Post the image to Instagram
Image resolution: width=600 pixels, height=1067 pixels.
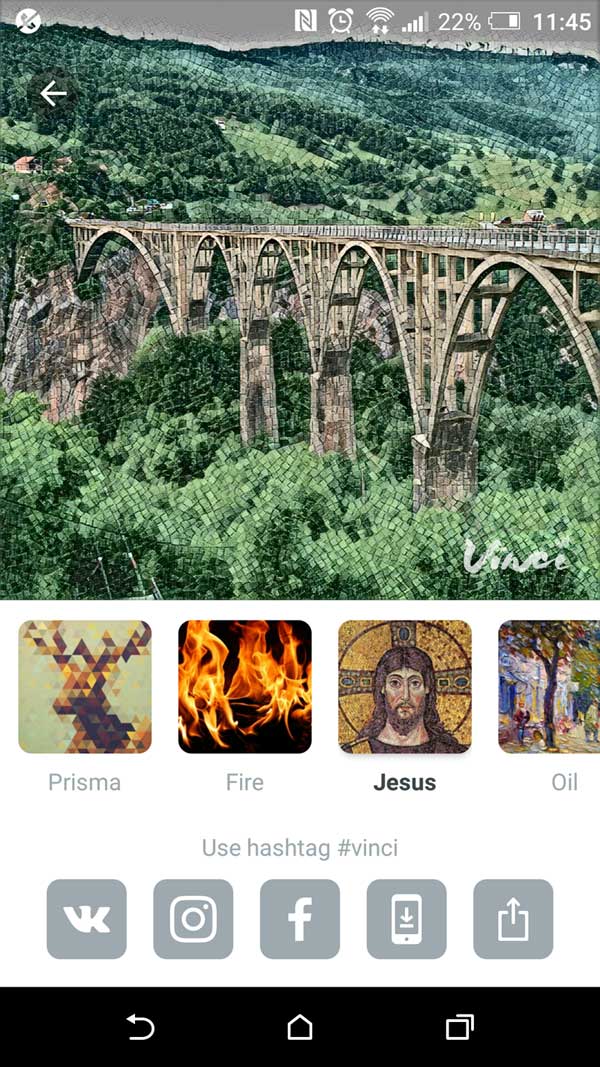[193, 919]
